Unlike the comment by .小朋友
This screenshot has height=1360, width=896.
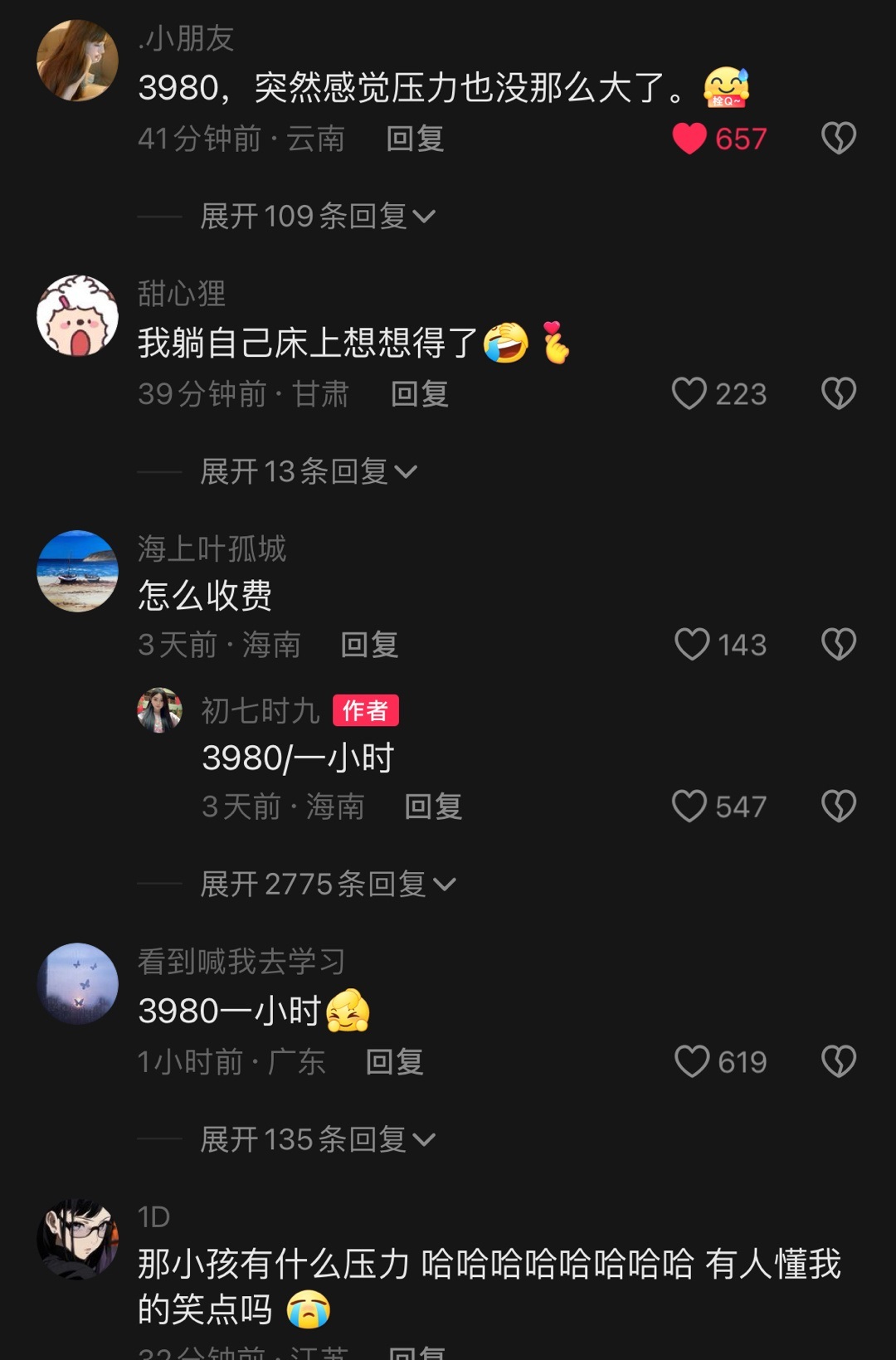689,139
